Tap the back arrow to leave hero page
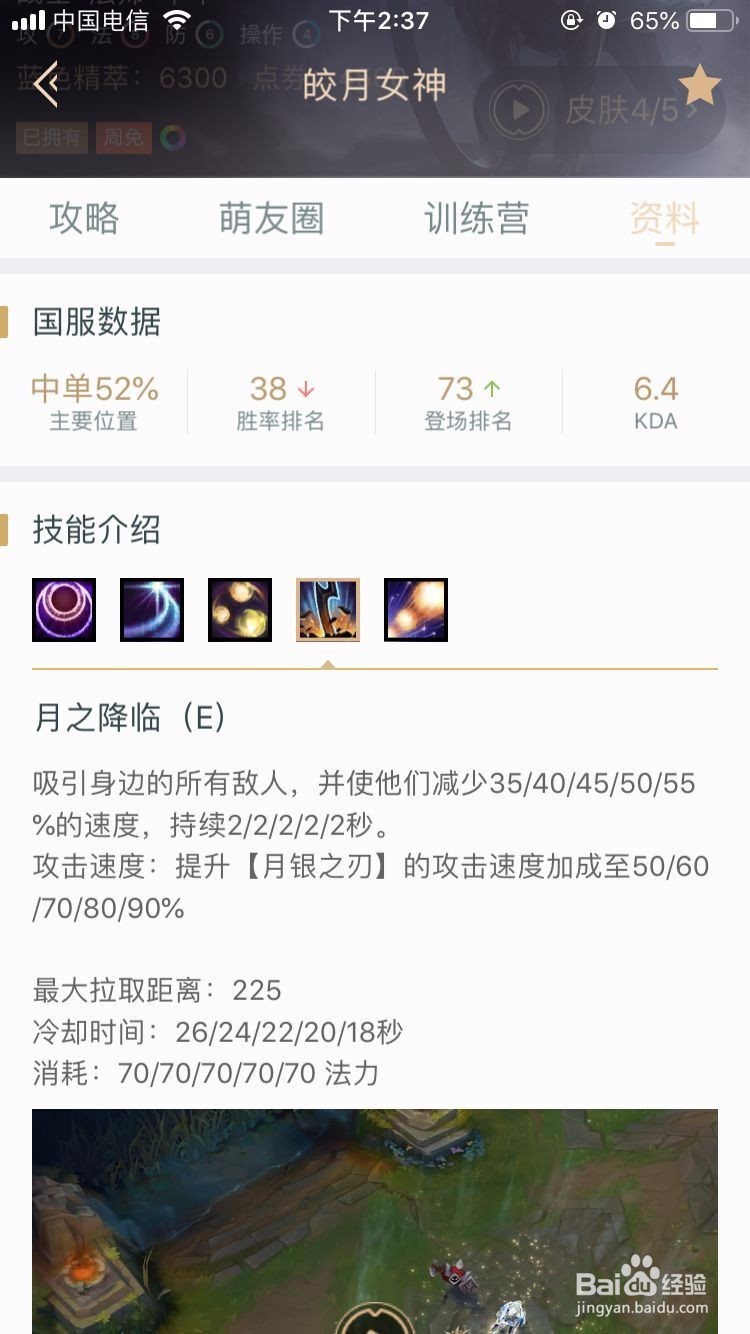The height and width of the screenshot is (1334, 750). tap(42, 85)
